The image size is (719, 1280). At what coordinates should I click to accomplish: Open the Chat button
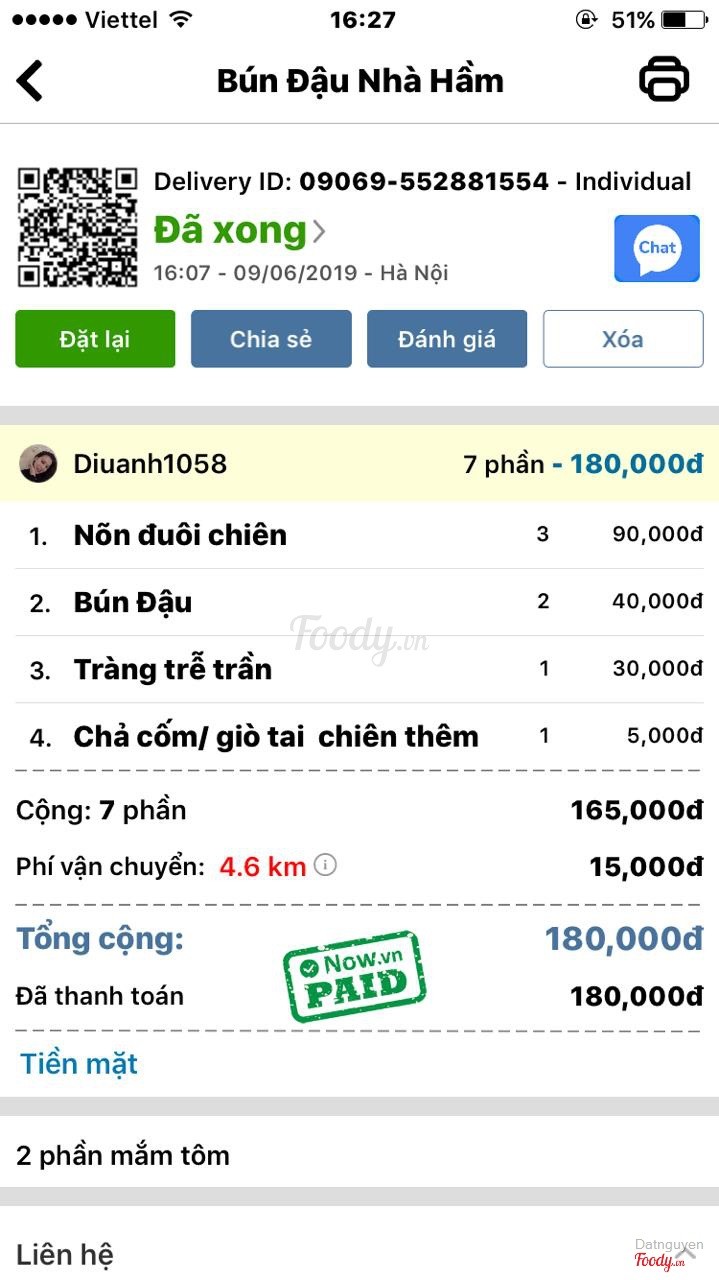[x=657, y=248]
